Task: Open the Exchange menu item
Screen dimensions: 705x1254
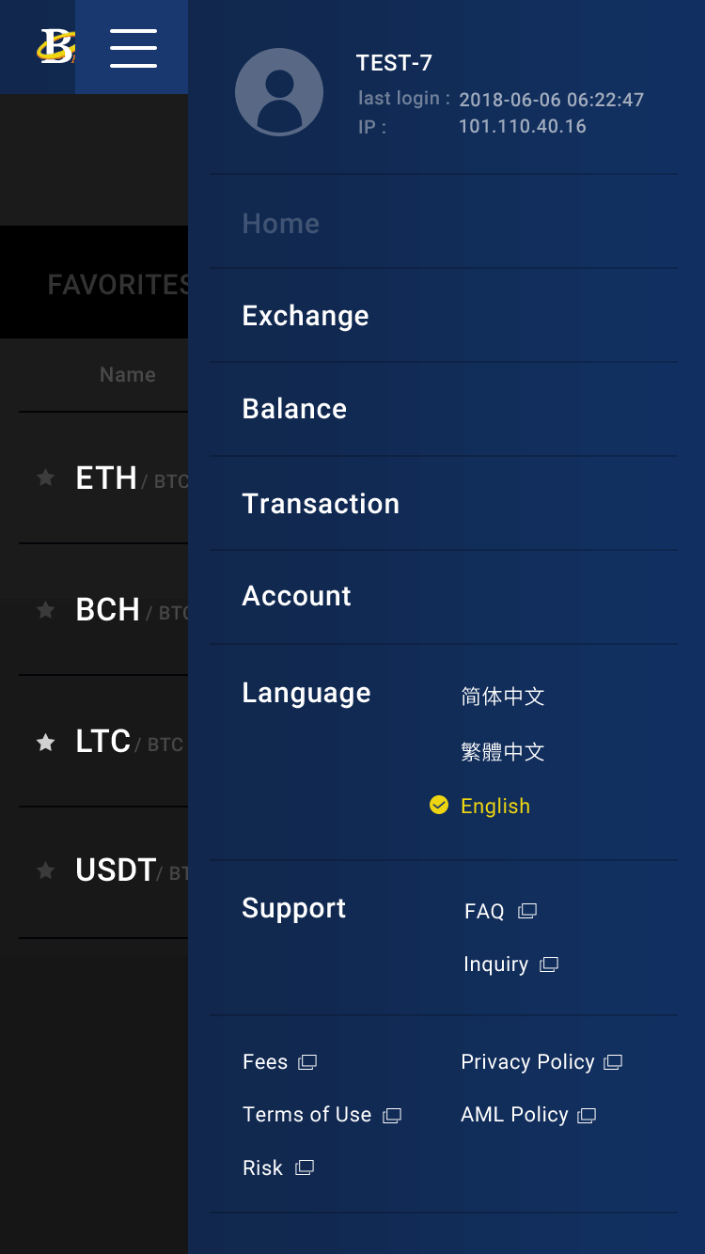Action: 444,316
